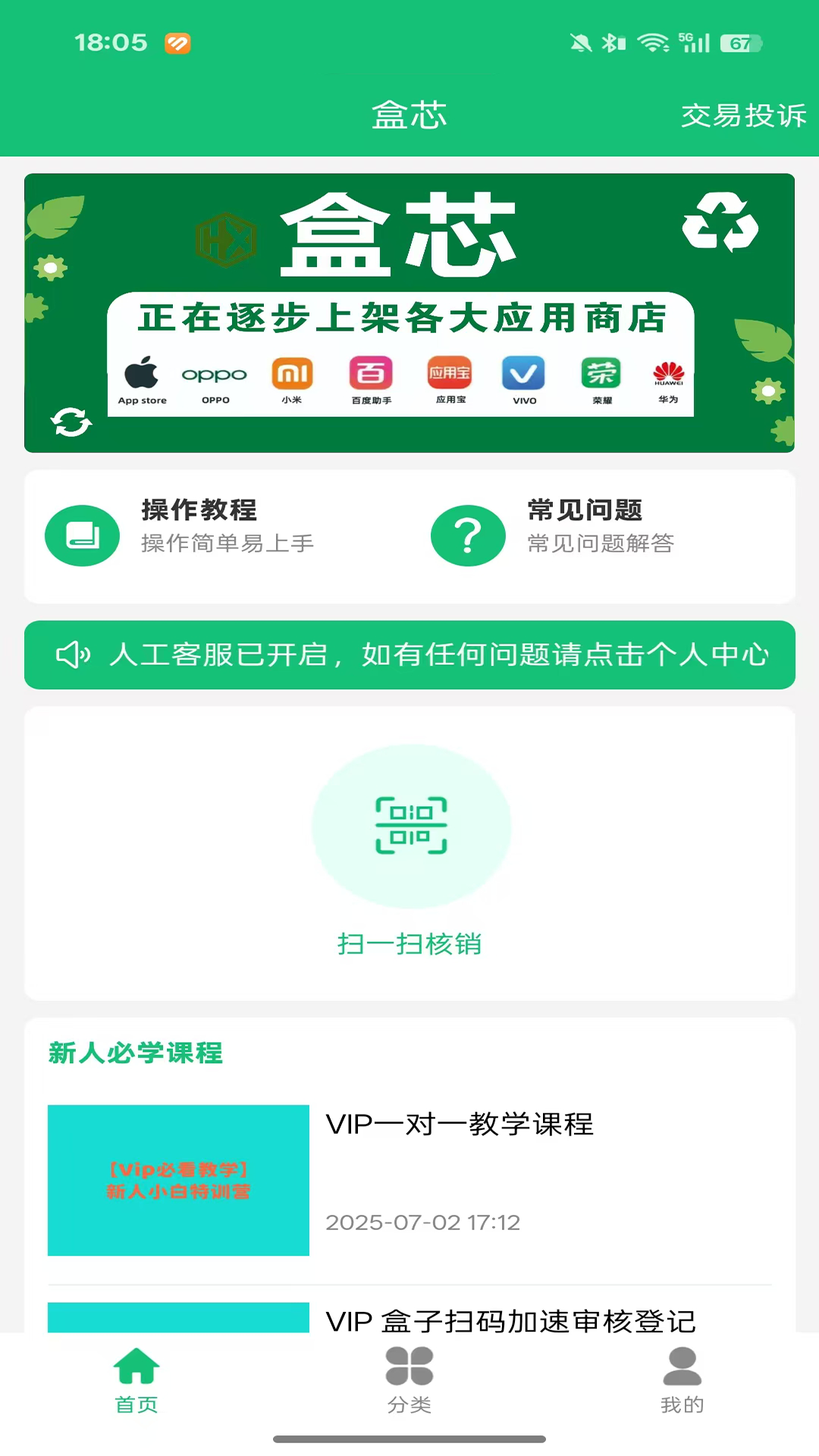Screen dimensions: 819x1456
Task: Start 扫一扫核销 scanner
Action: pos(410,828)
